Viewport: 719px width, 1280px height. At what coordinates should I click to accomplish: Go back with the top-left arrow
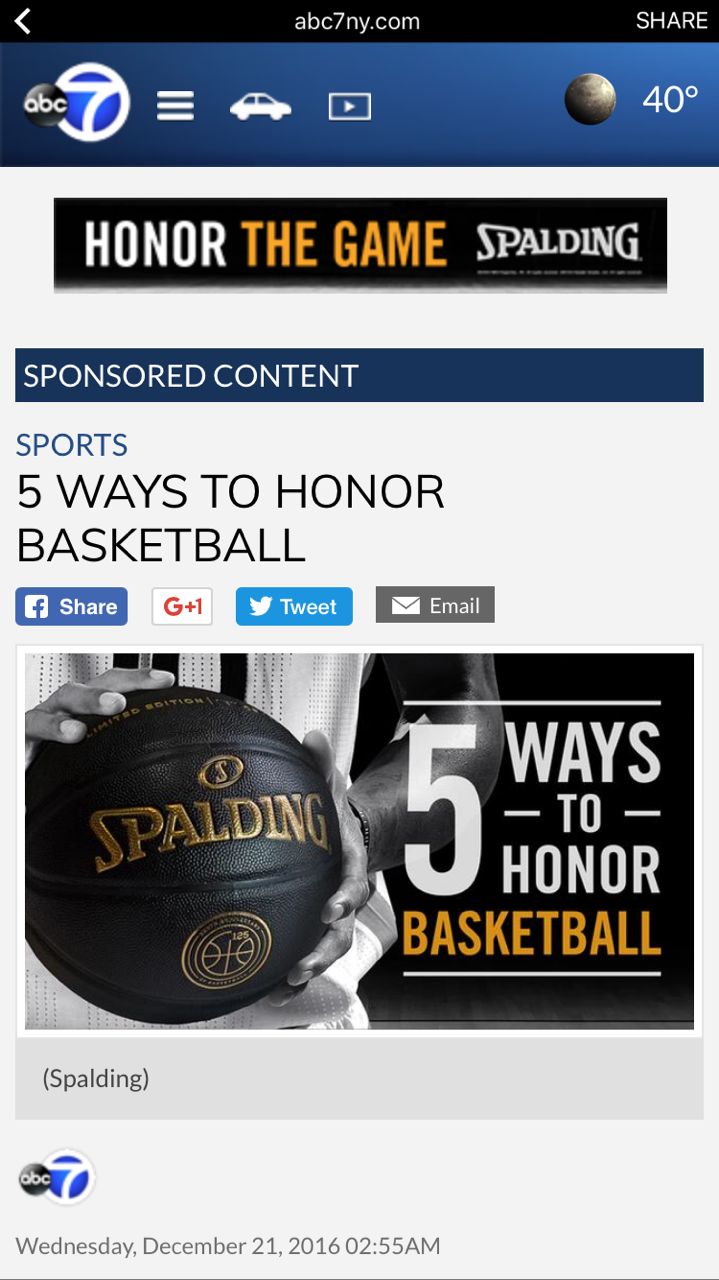[x=23, y=21]
